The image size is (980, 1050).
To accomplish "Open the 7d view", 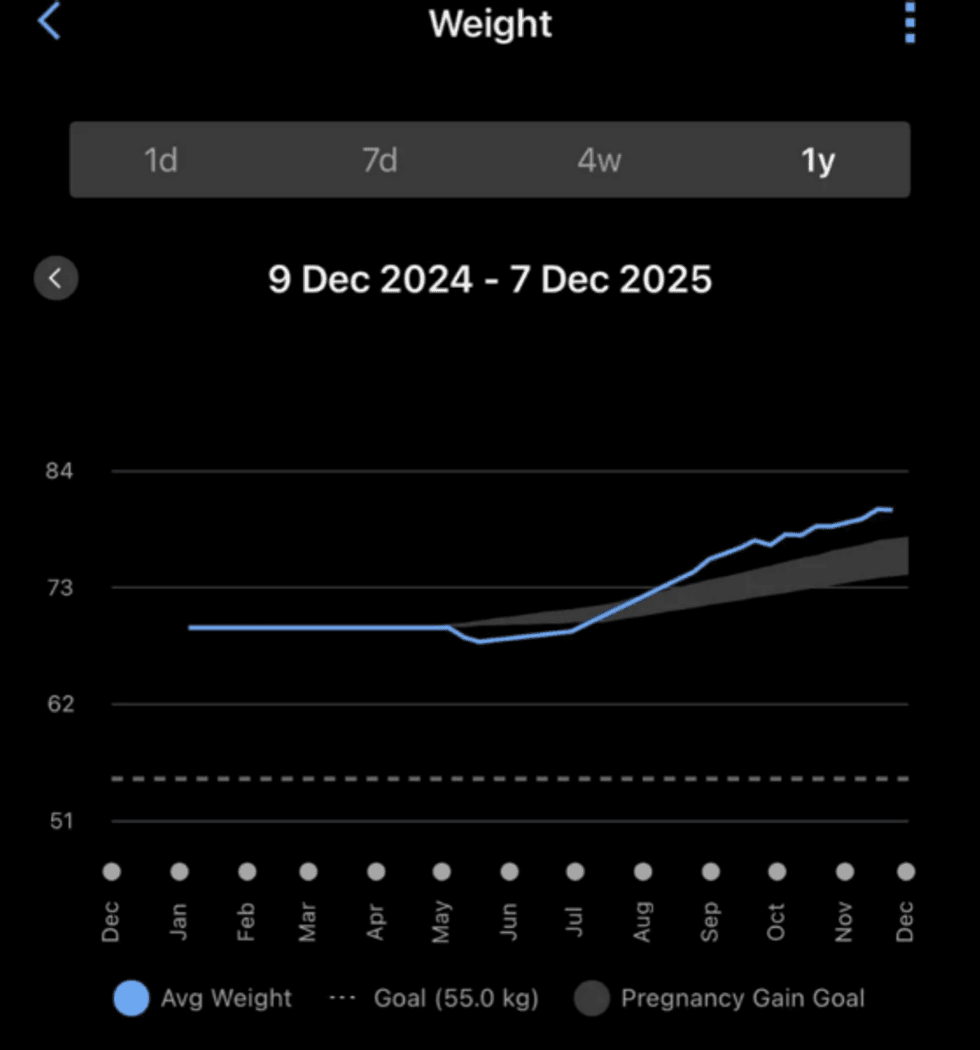I will click(x=379, y=160).
